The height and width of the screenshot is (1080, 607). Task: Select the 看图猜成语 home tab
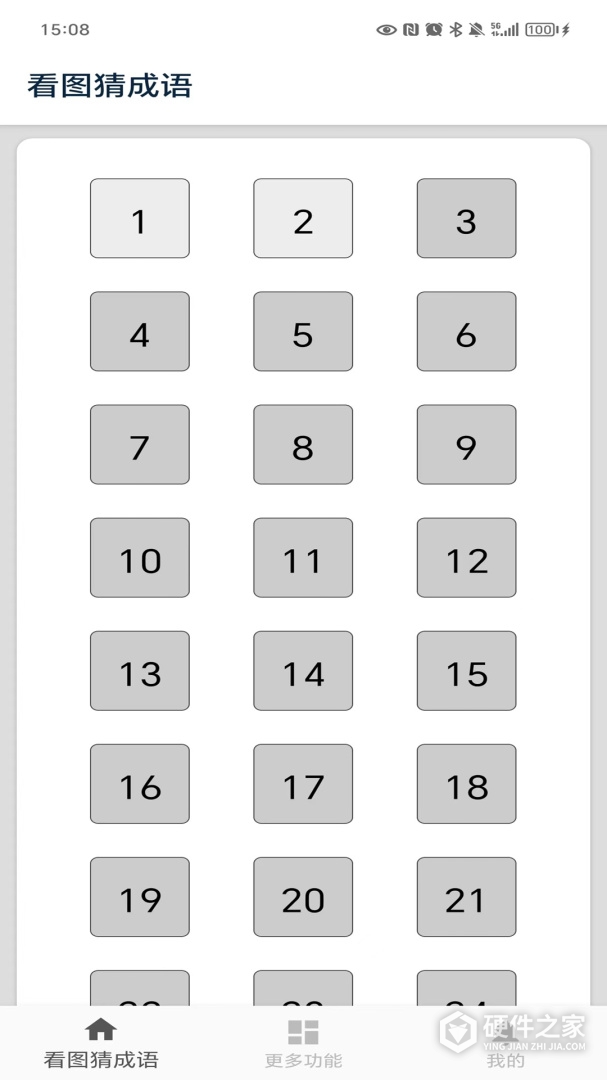(101, 1043)
